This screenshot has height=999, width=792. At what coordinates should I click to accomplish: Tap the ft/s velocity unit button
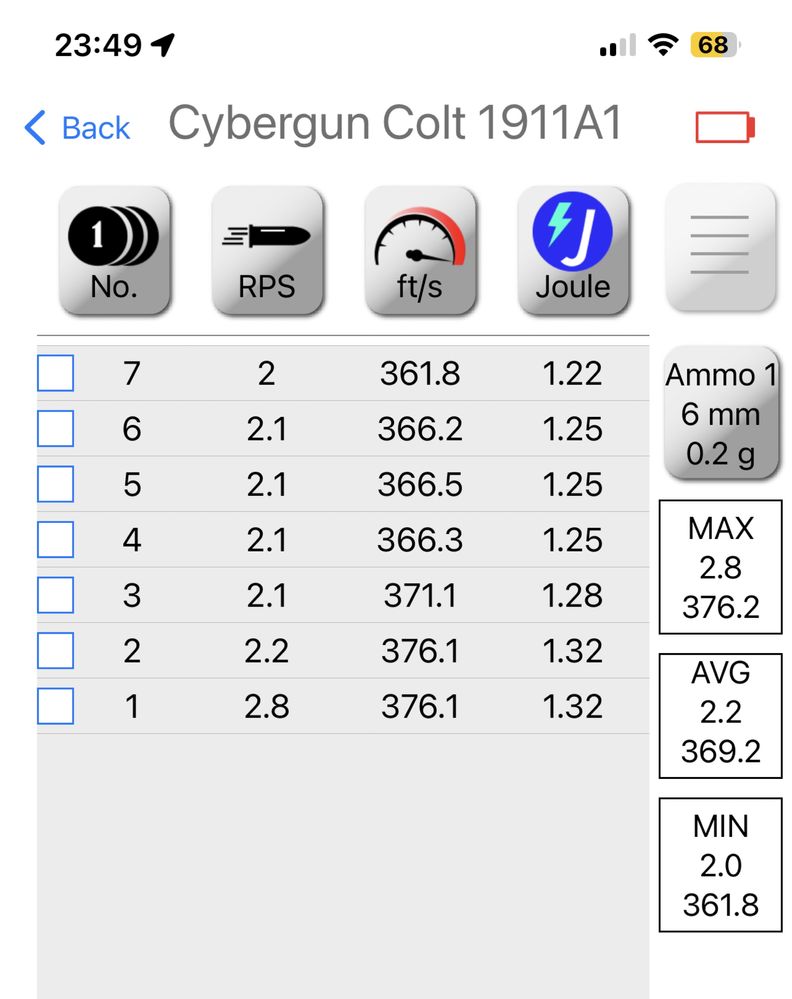point(420,251)
